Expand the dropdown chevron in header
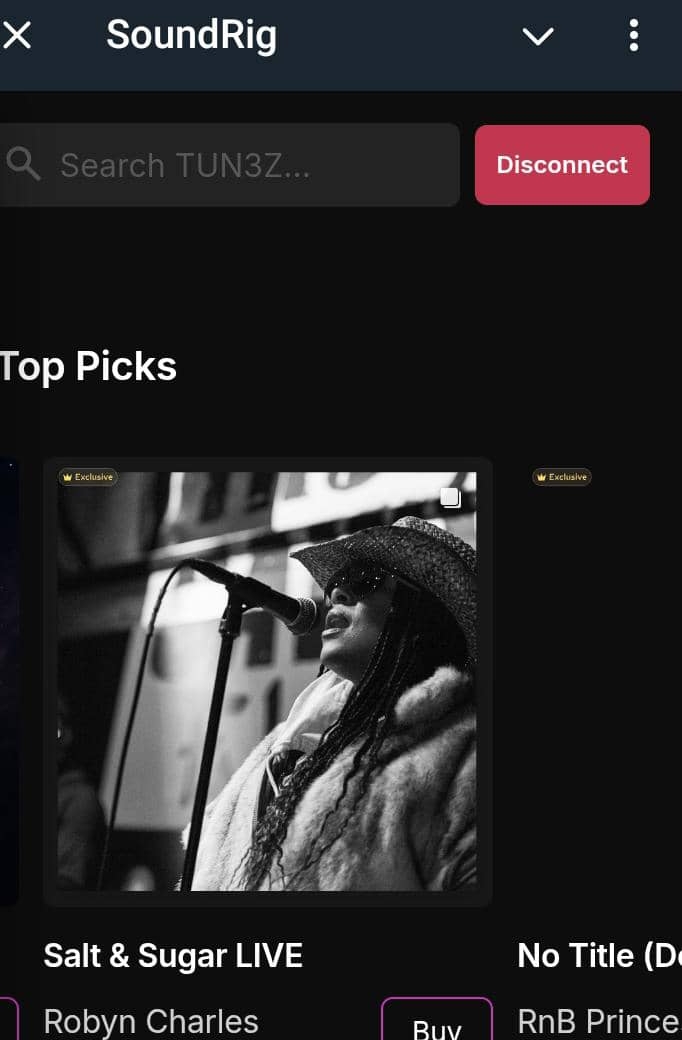Screen dimensions: 682x1040 pyautogui.click(x=538, y=37)
